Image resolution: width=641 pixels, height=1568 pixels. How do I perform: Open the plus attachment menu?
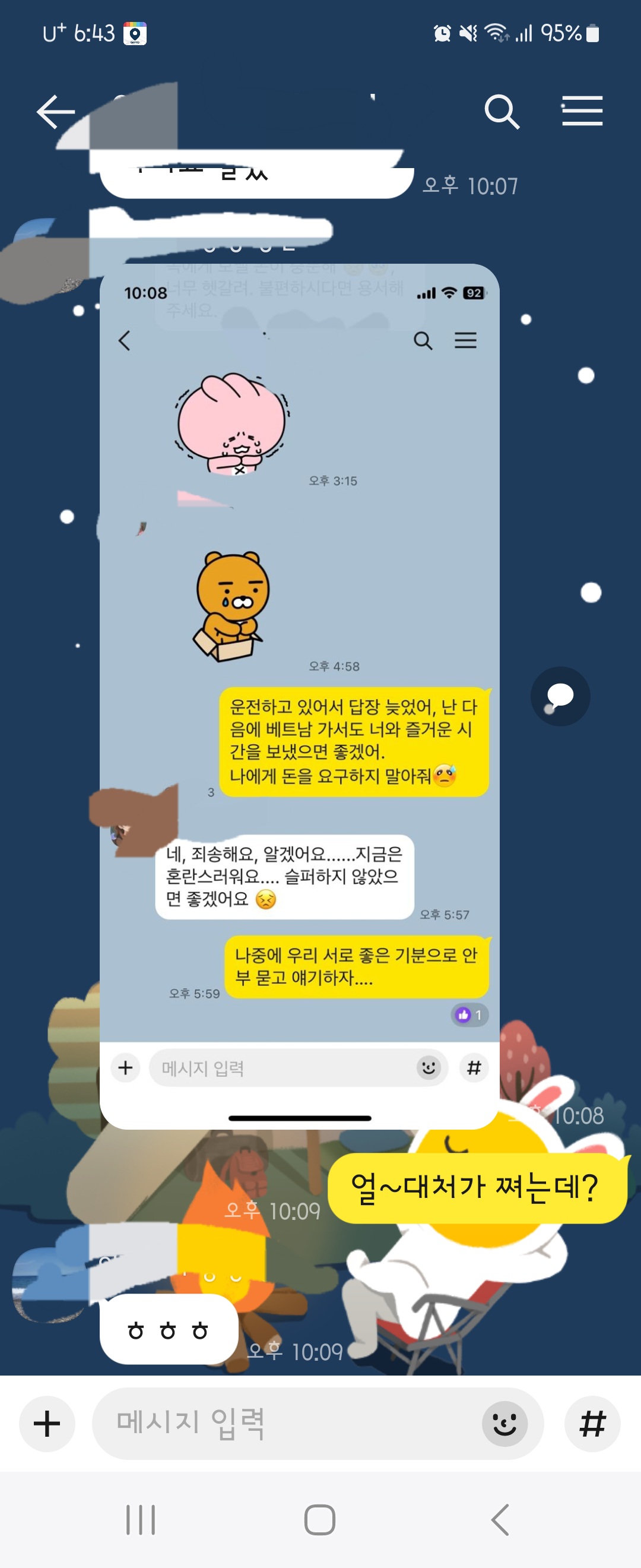click(x=47, y=1424)
